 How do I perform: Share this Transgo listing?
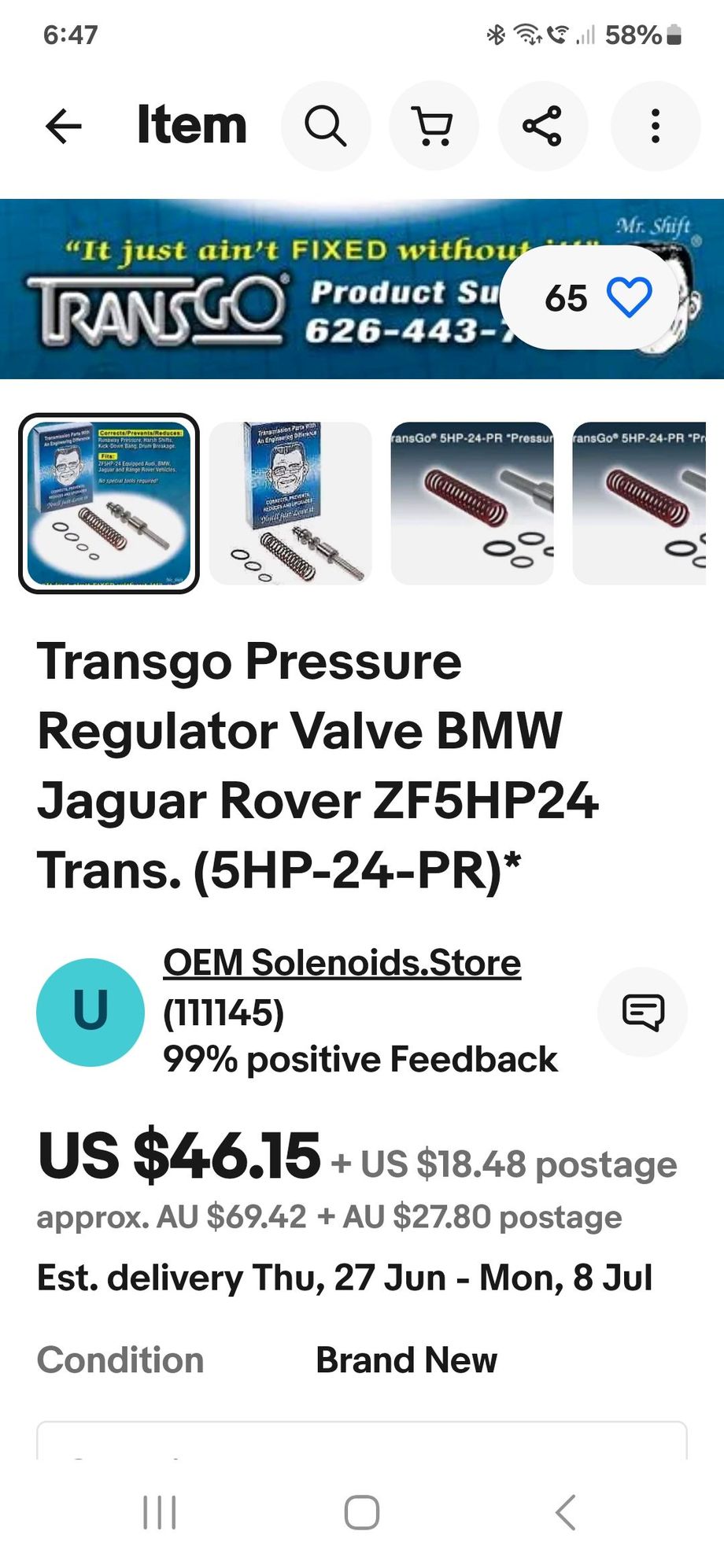point(542,126)
